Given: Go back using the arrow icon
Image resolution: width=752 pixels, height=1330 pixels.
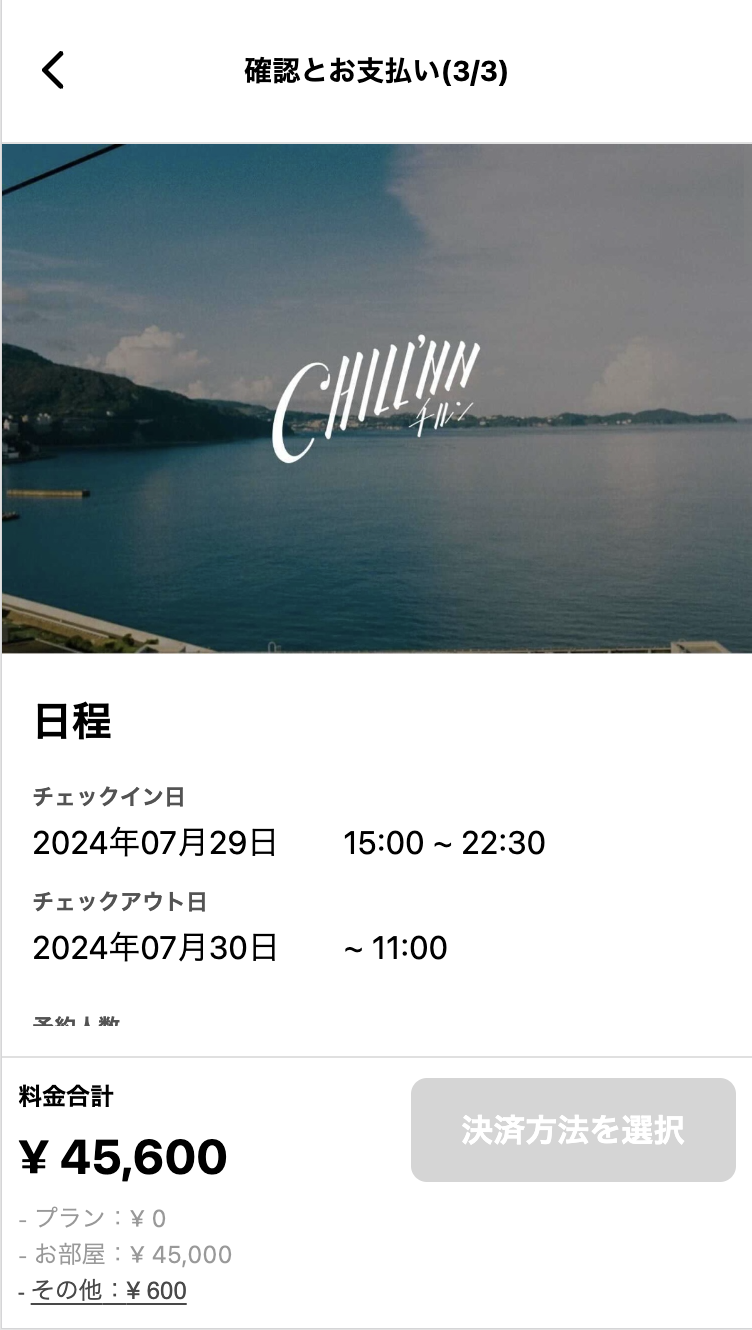Looking at the screenshot, I should click(x=53, y=71).
